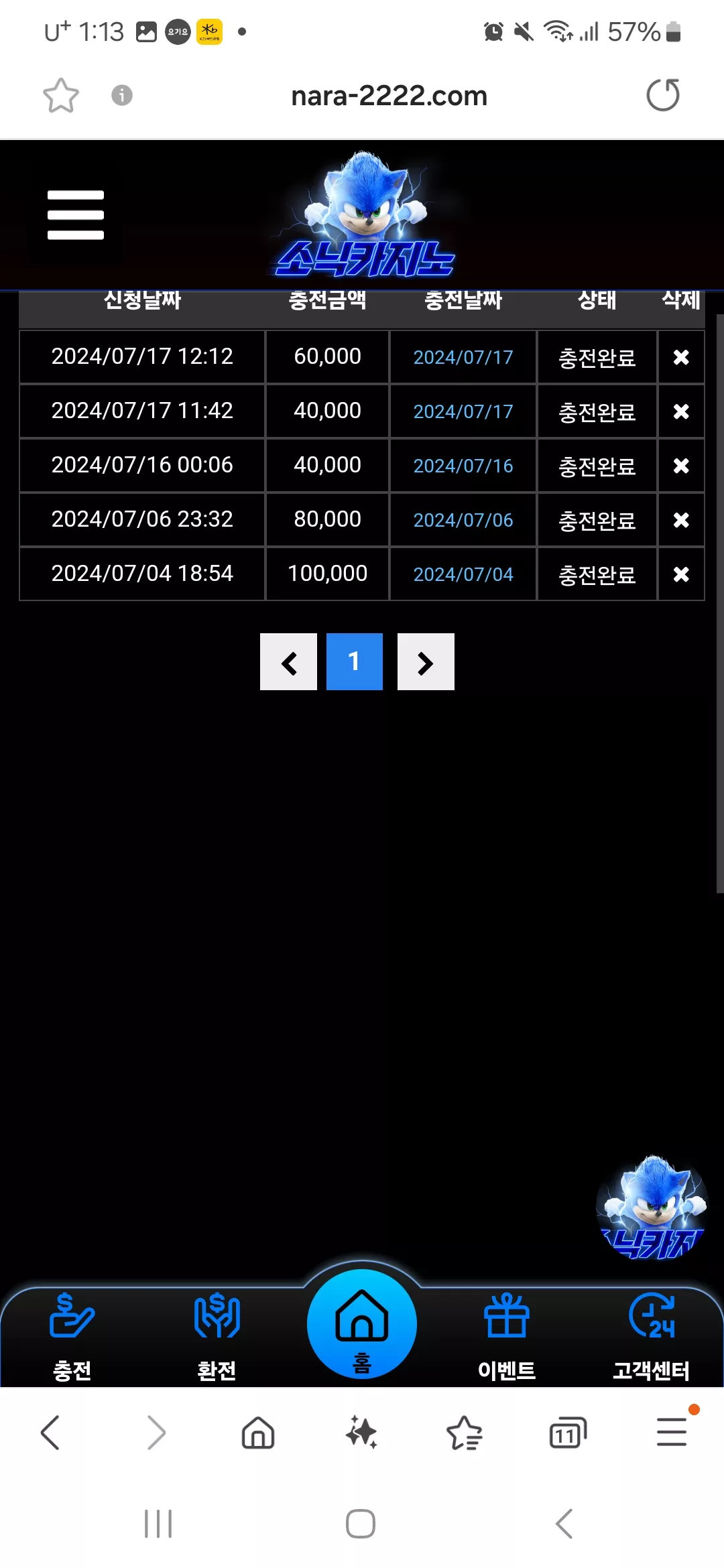The height and width of the screenshot is (1568, 724).
Task: Delete the 60,000 charge record
Action: coord(681,357)
